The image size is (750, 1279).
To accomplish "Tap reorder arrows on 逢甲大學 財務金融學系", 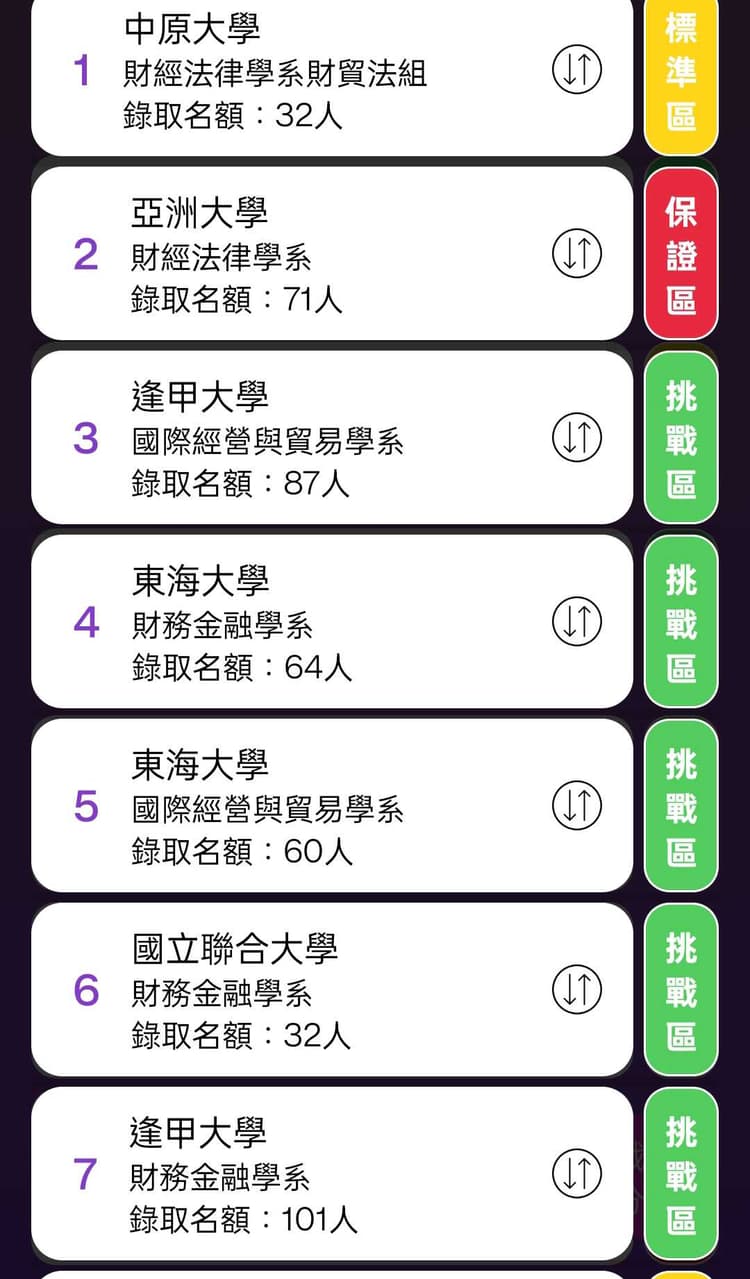I will (577, 1174).
